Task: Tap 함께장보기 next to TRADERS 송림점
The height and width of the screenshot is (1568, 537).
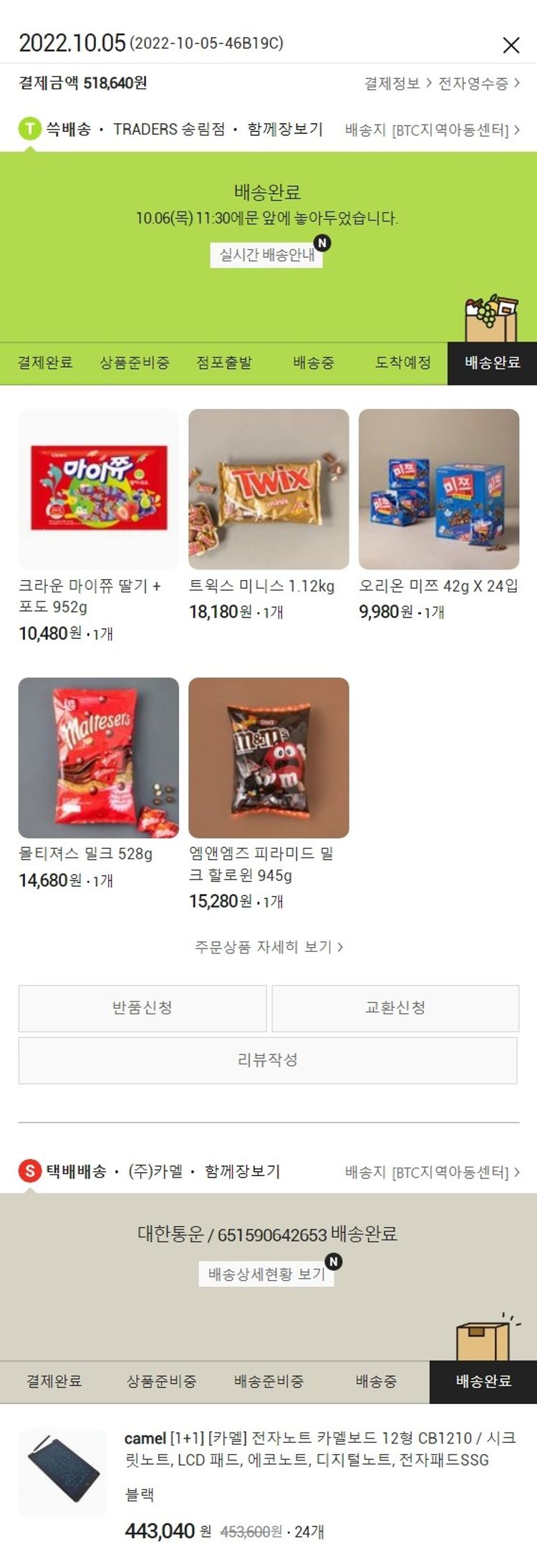Action: (x=285, y=130)
